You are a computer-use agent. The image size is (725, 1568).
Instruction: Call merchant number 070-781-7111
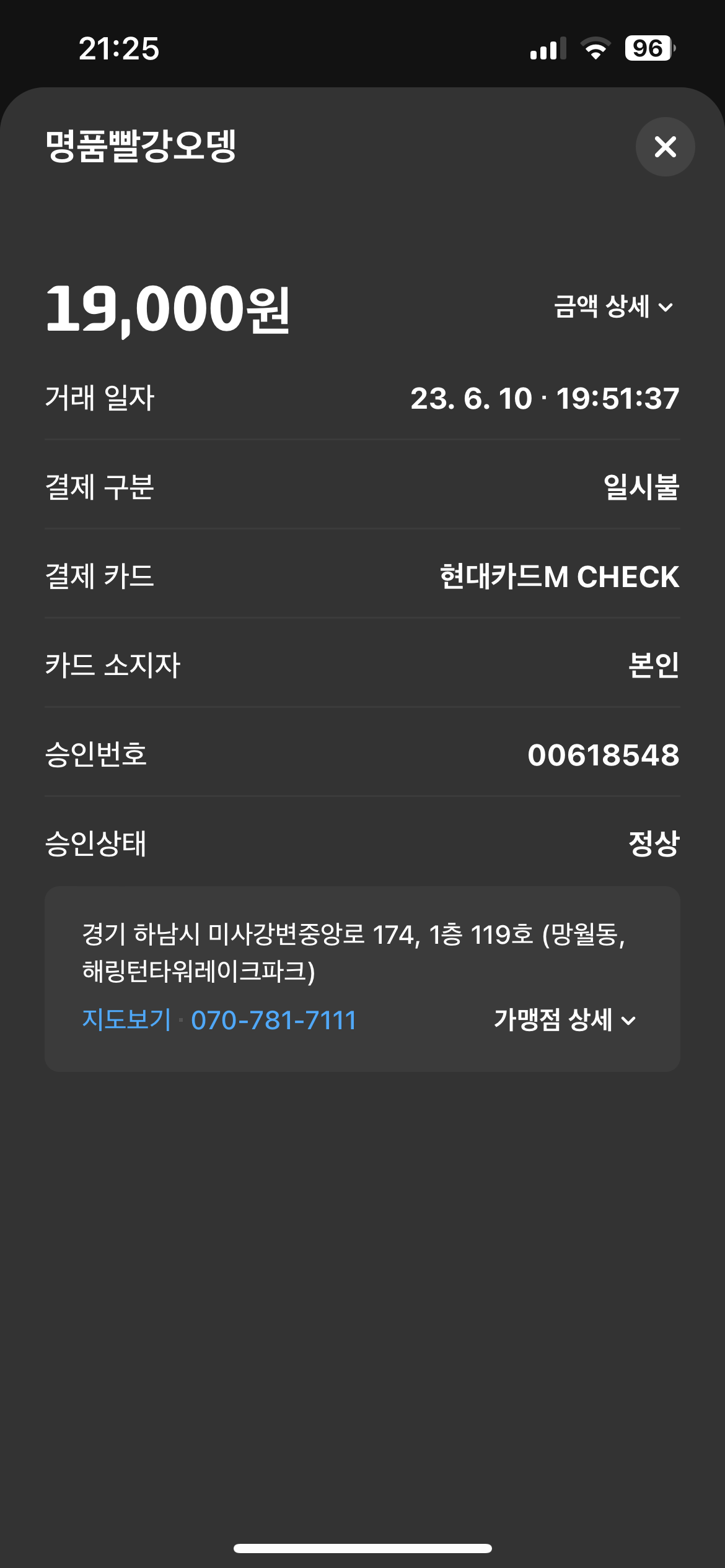273,1020
